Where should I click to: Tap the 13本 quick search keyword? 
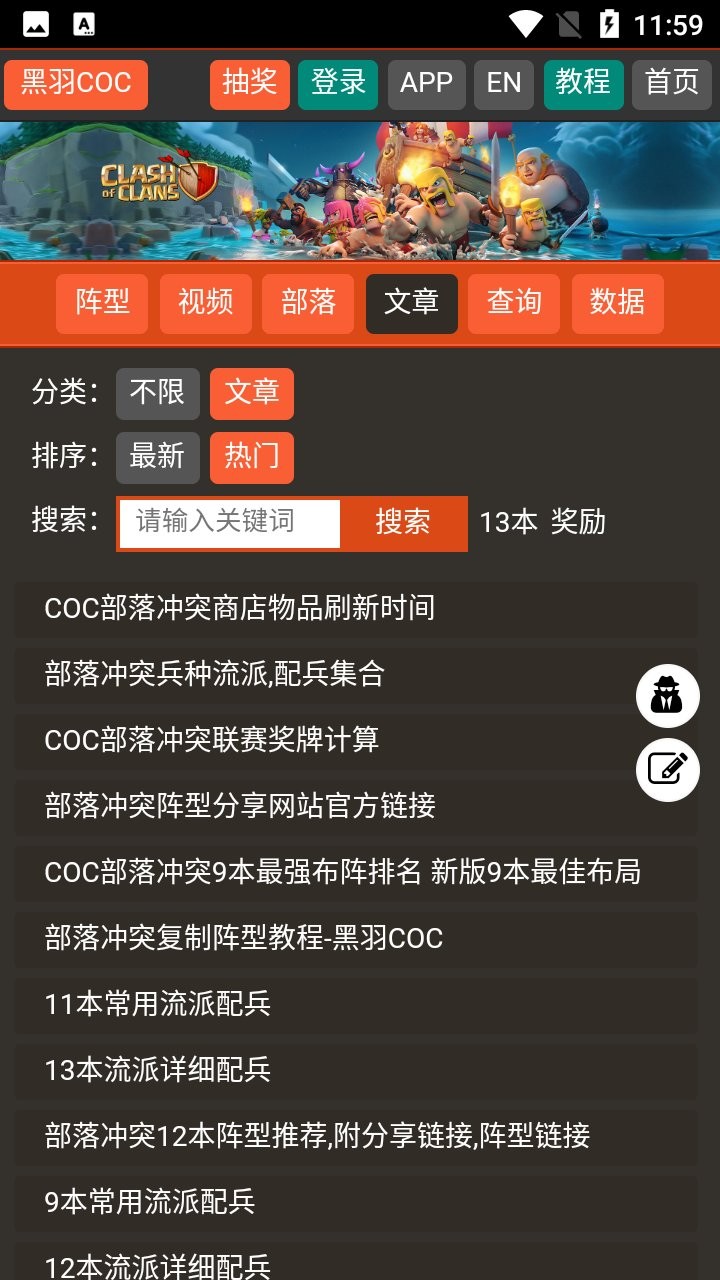click(x=508, y=523)
